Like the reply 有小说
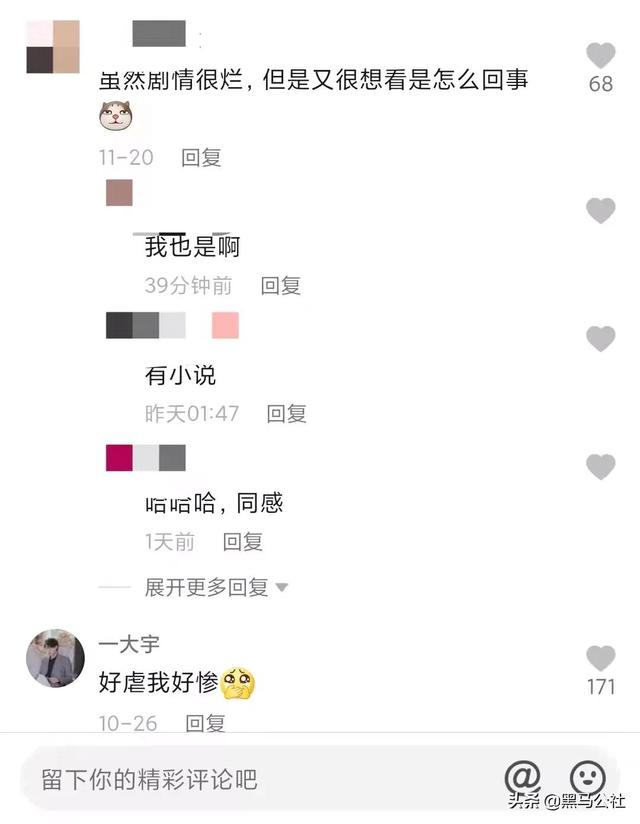640x824 pixels. [600, 339]
